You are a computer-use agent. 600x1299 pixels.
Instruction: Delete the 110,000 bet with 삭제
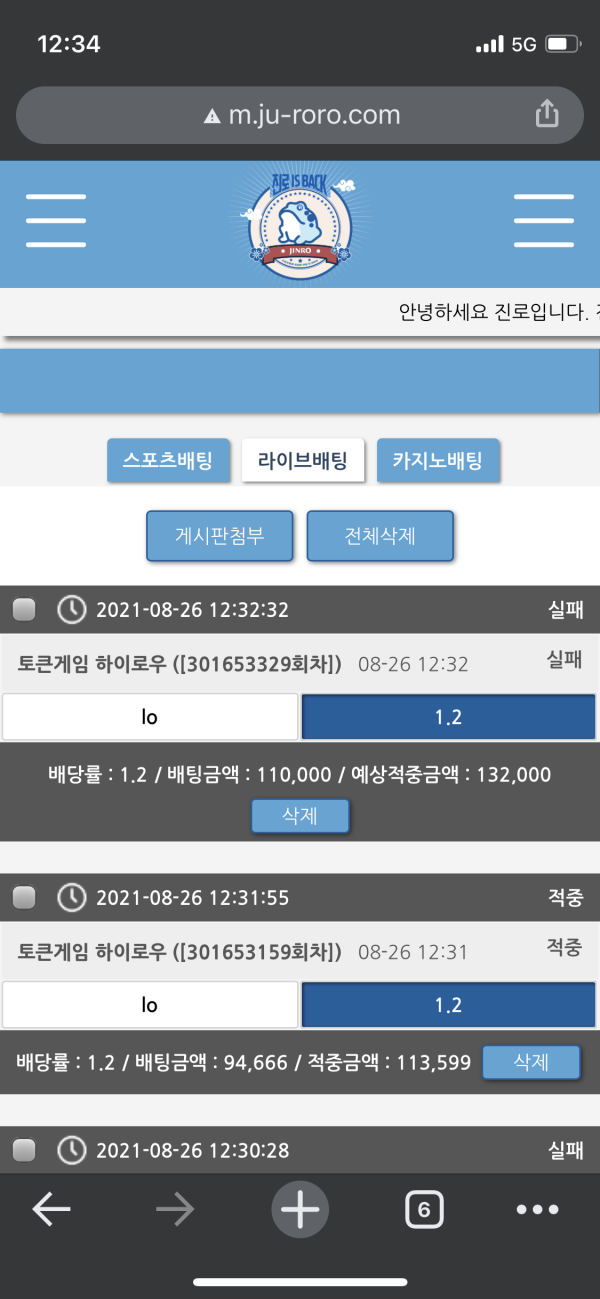(300, 816)
